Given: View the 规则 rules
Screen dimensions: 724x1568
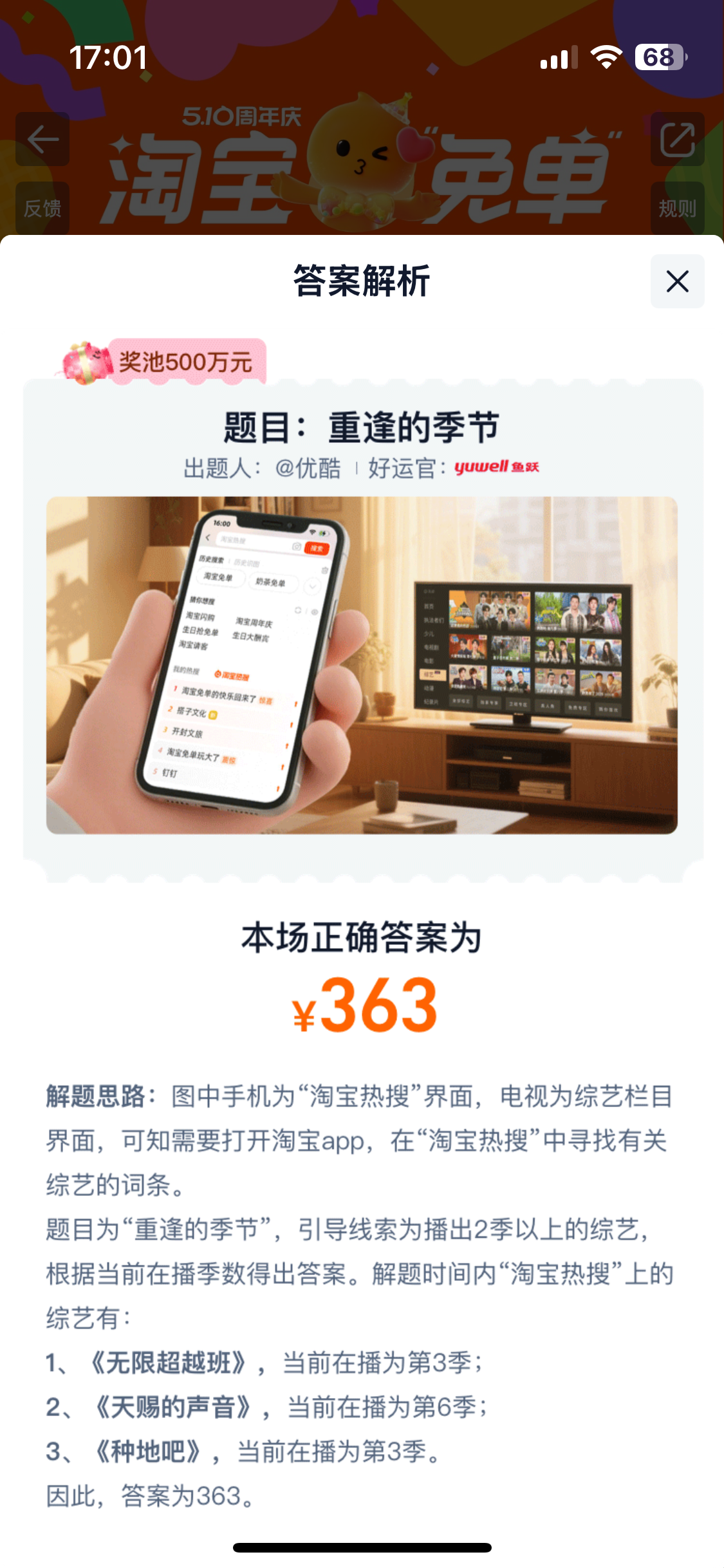Looking at the screenshot, I should click(677, 208).
